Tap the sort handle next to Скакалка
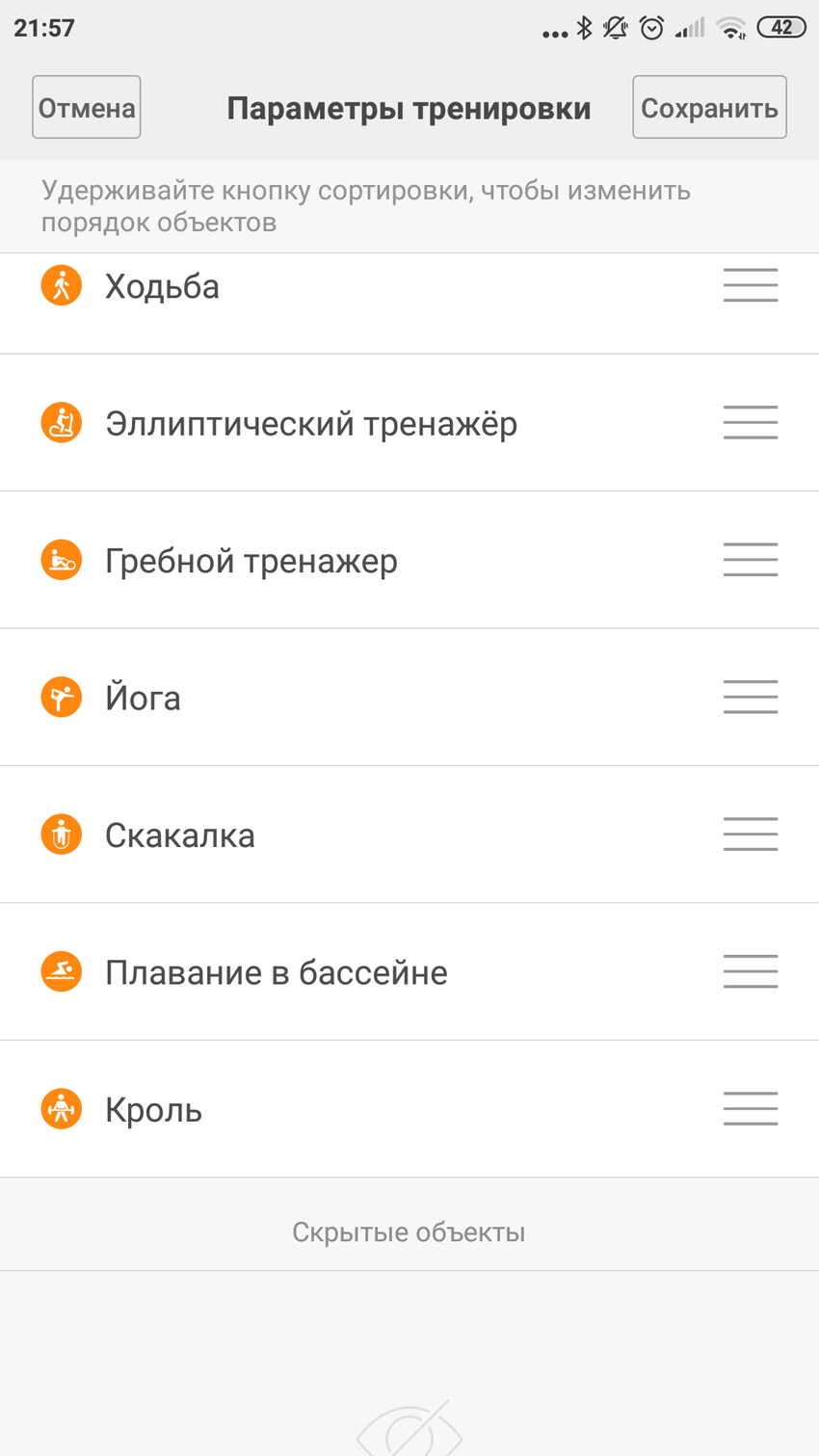 750,834
